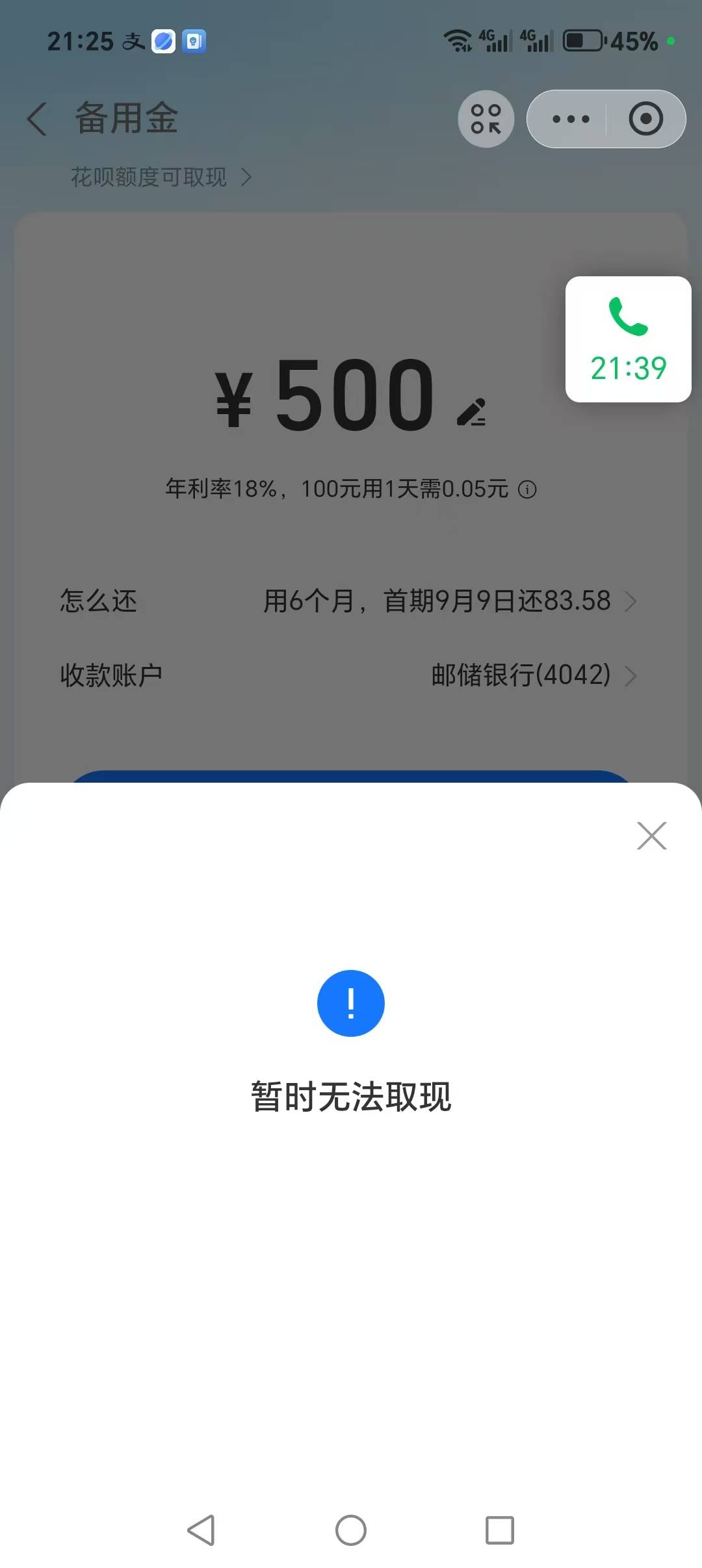Viewport: 702px width, 1568px height.
Task: Go to the system home screen
Action: [x=351, y=1530]
